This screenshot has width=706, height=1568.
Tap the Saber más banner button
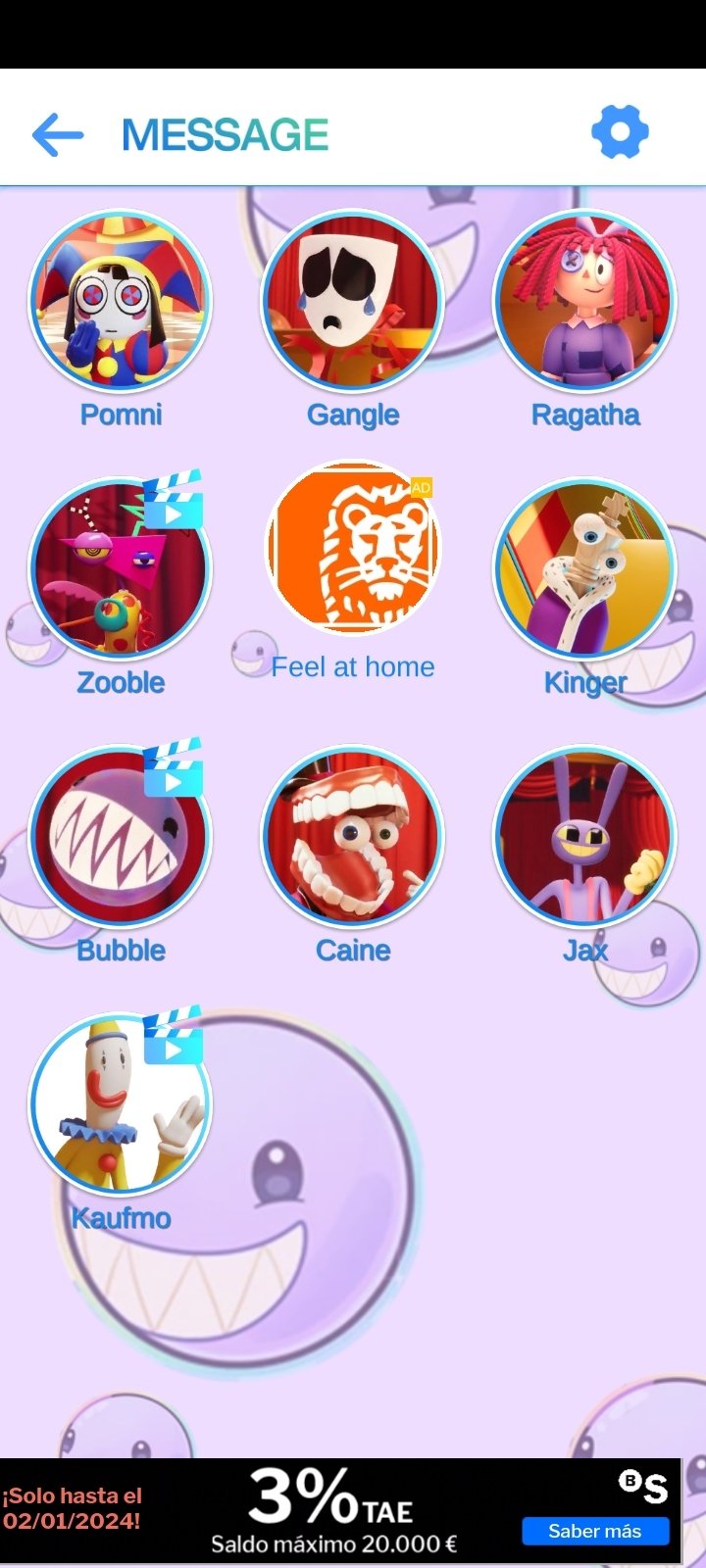point(594,1531)
